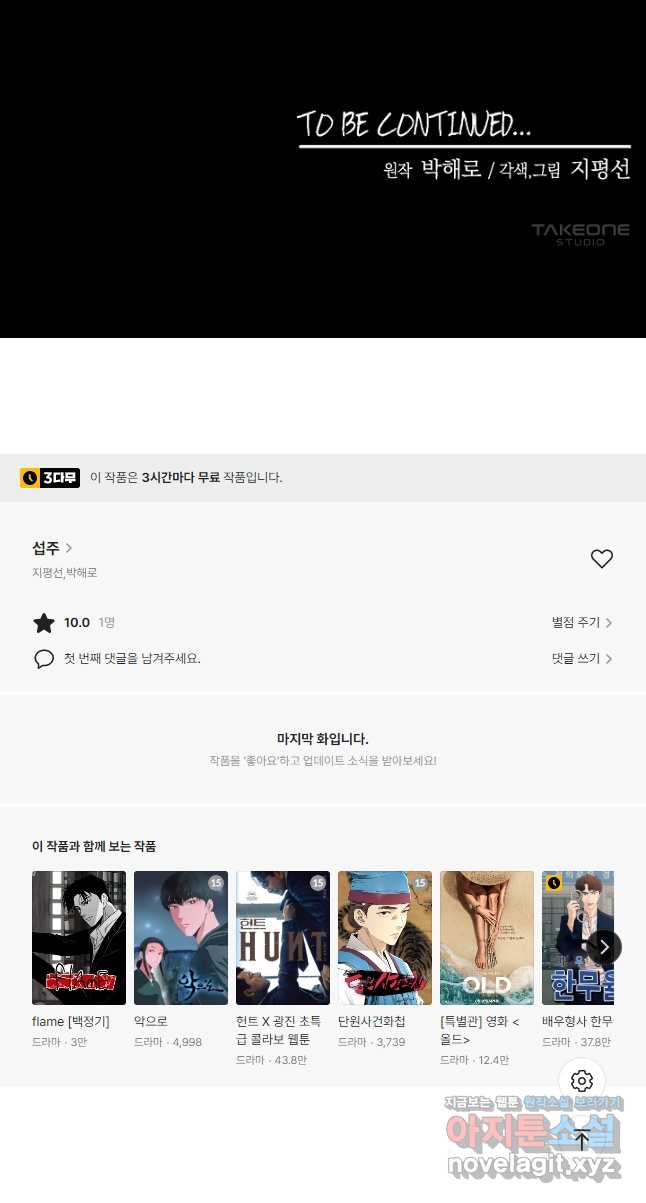Jump back to top of page
The image size is (646, 1203).
coord(582,1140)
